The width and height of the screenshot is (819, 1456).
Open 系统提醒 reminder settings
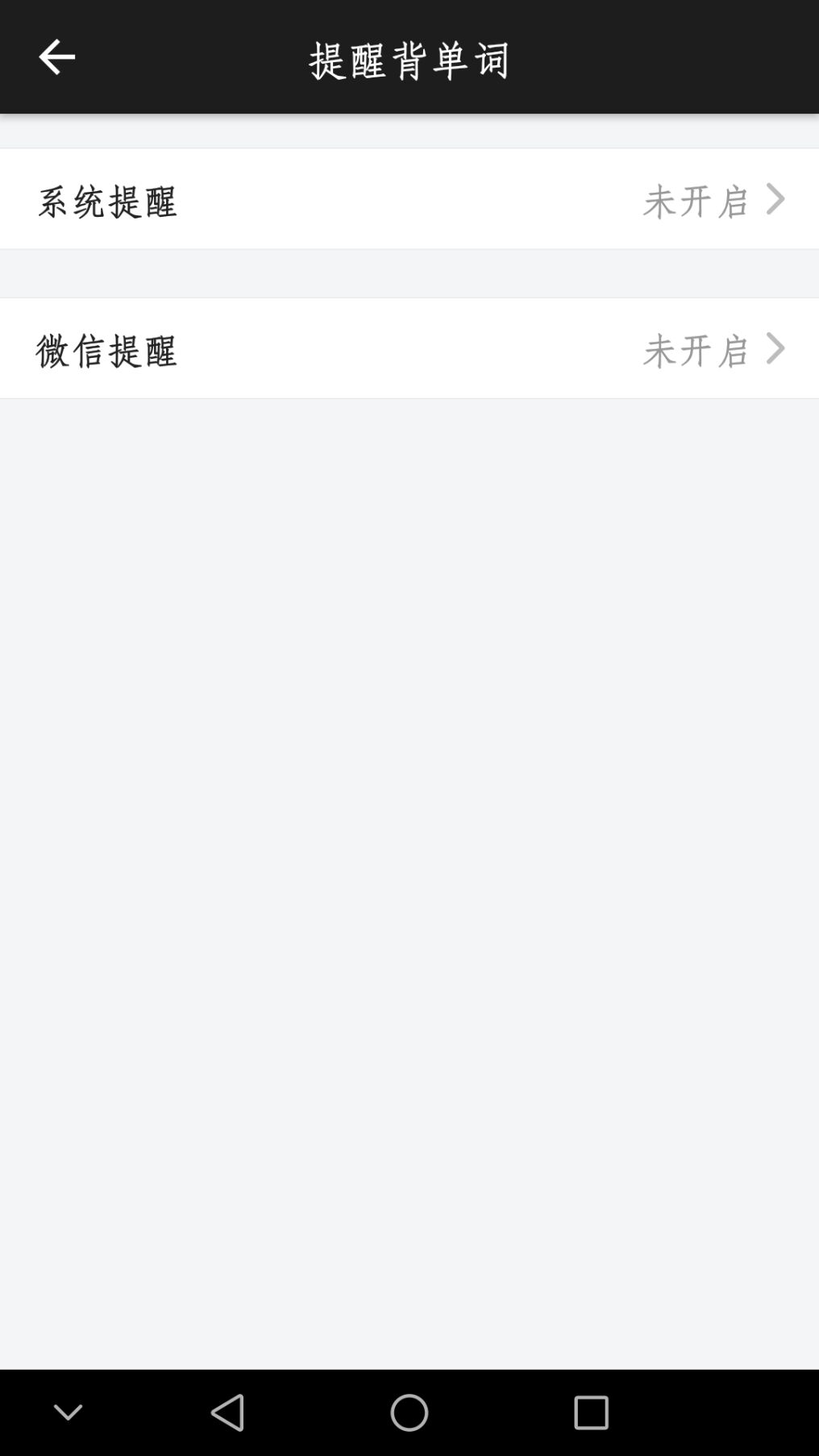409,199
